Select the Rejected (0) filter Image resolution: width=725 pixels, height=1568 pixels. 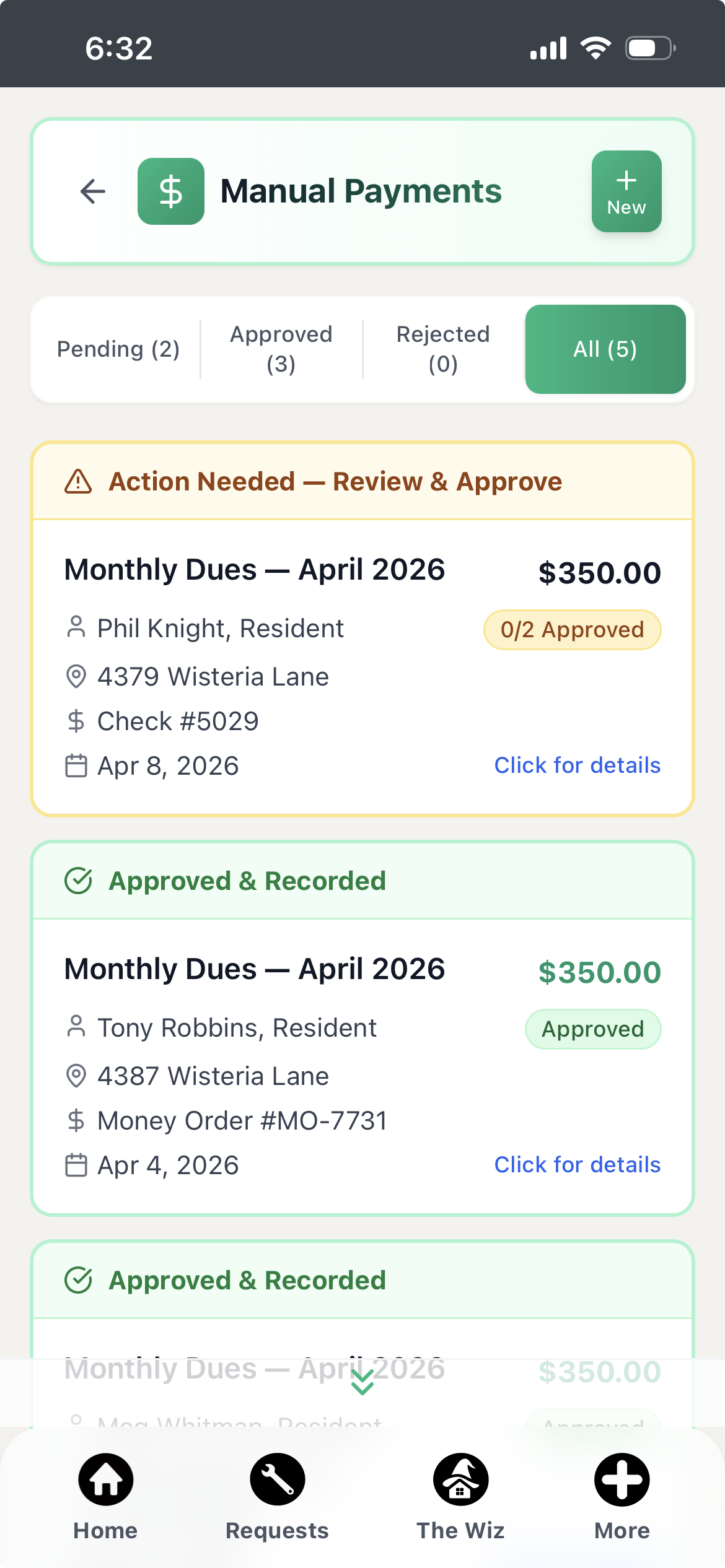click(x=442, y=349)
